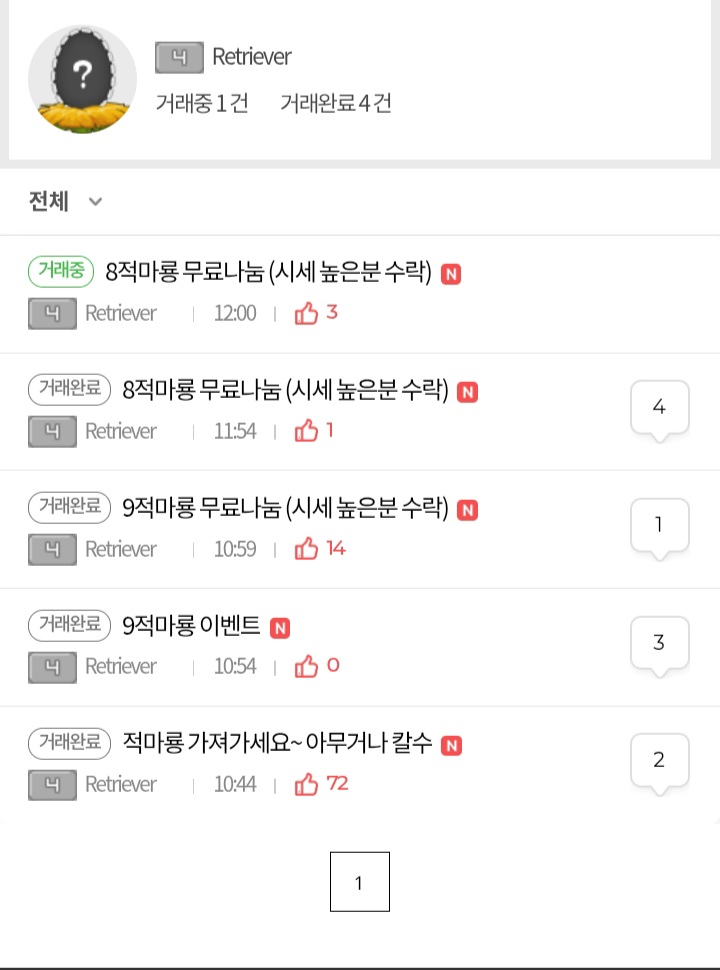Viewport: 720px width, 970px height.
Task: View the 2 comments on 적마룡 가져가세요~ post
Action: [x=659, y=762]
